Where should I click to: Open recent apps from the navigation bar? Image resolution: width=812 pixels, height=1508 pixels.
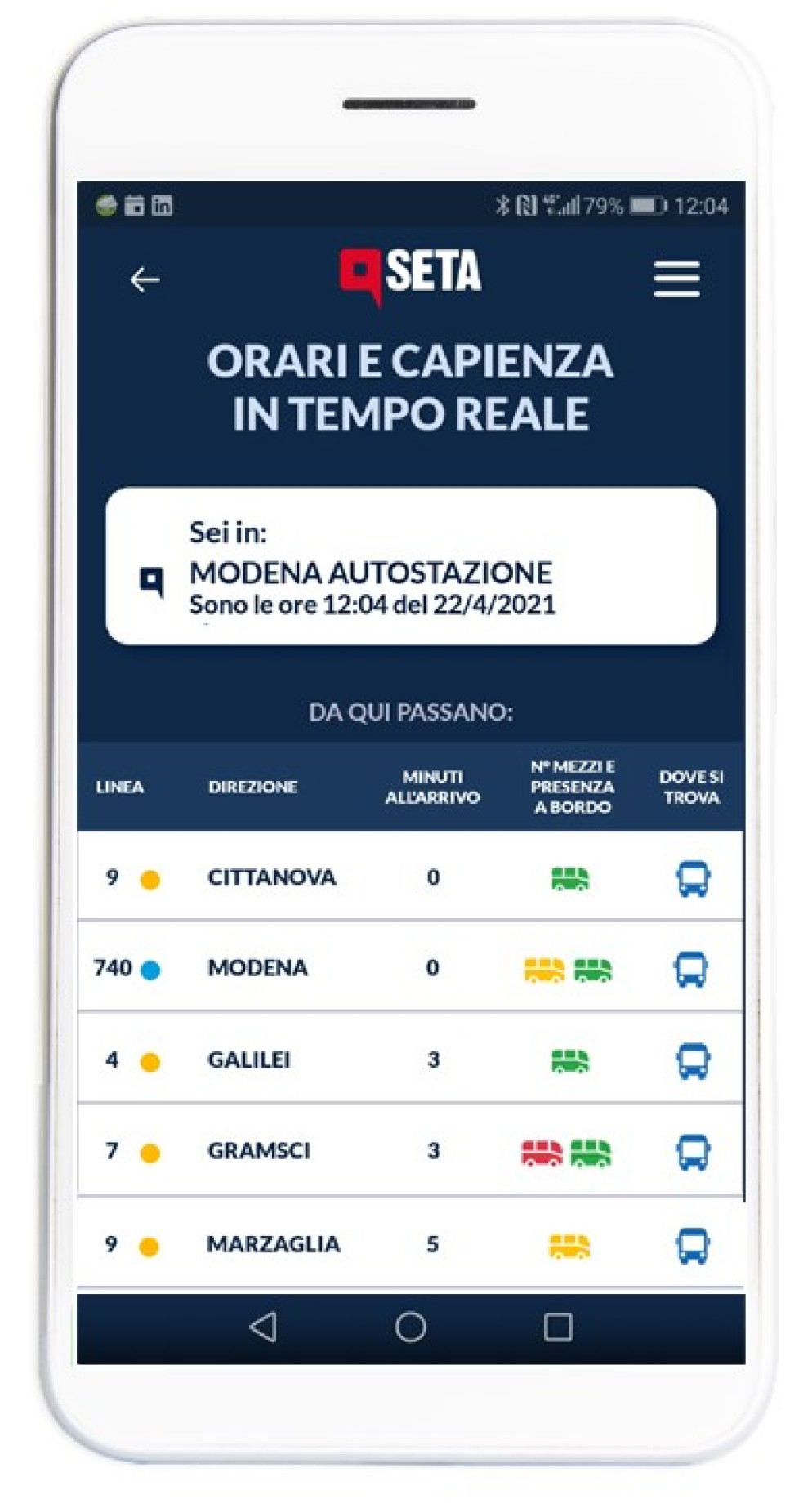558,1327
